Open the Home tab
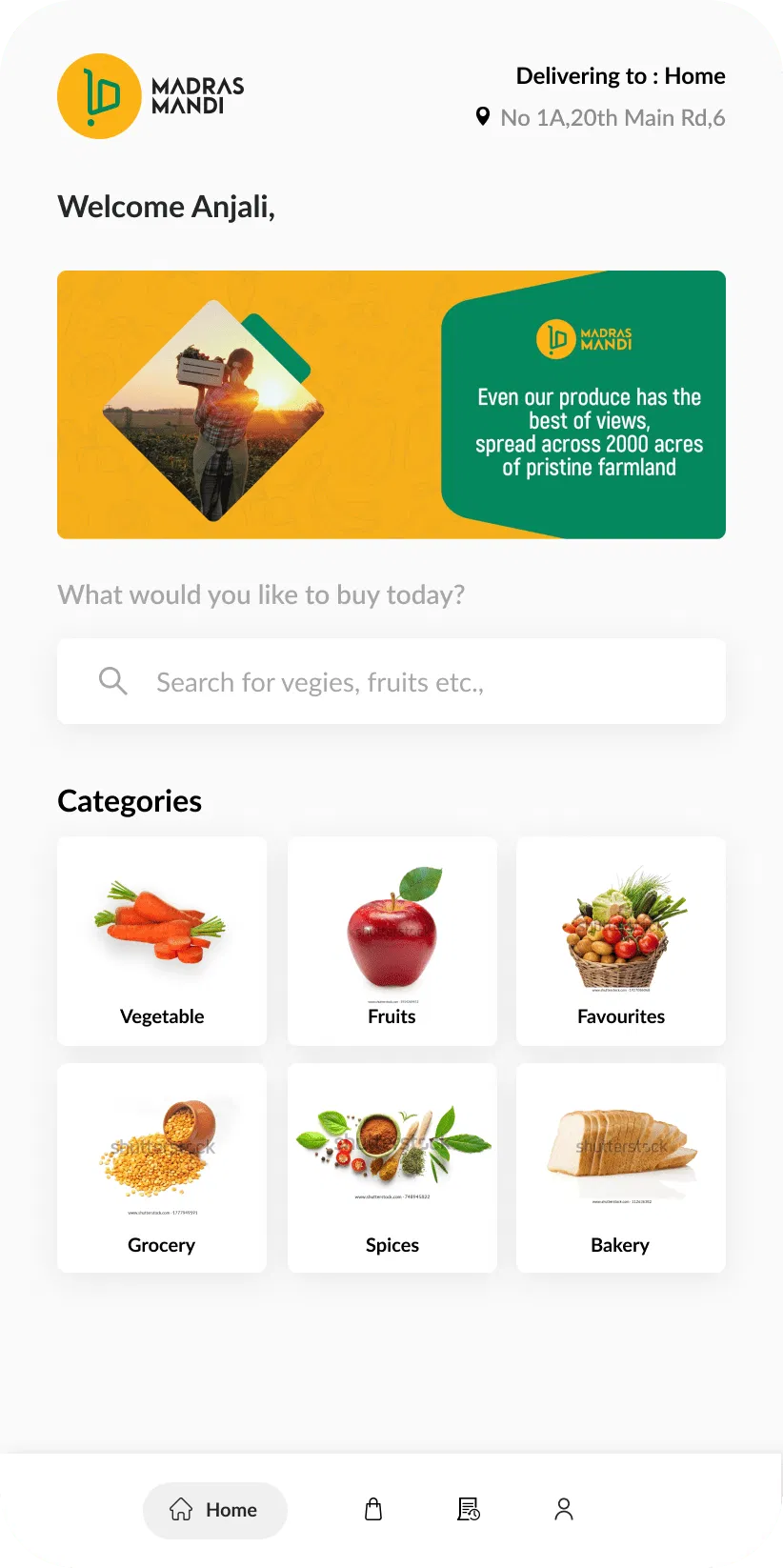The width and height of the screenshot is (783, 1568). click(214, 1510)
